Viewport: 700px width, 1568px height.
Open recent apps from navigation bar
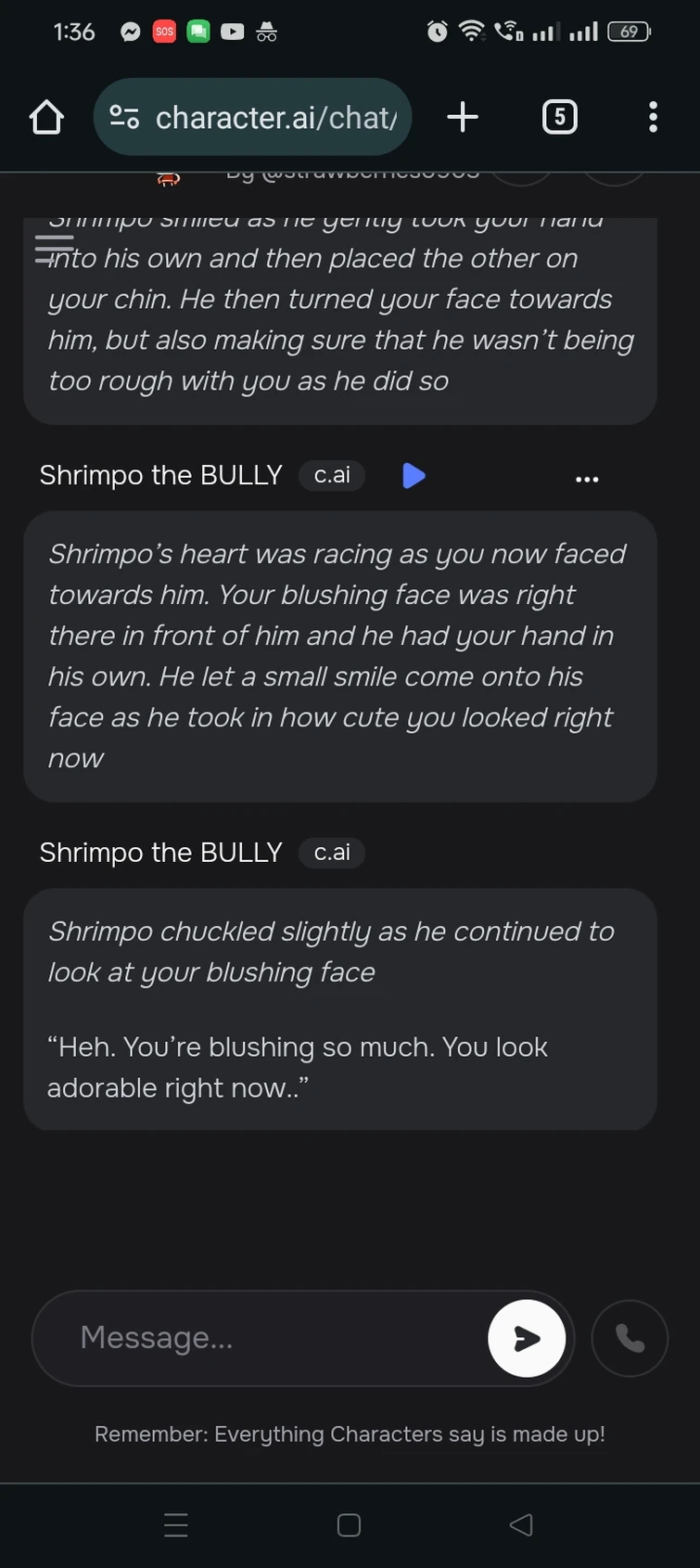coord(176,1525)
